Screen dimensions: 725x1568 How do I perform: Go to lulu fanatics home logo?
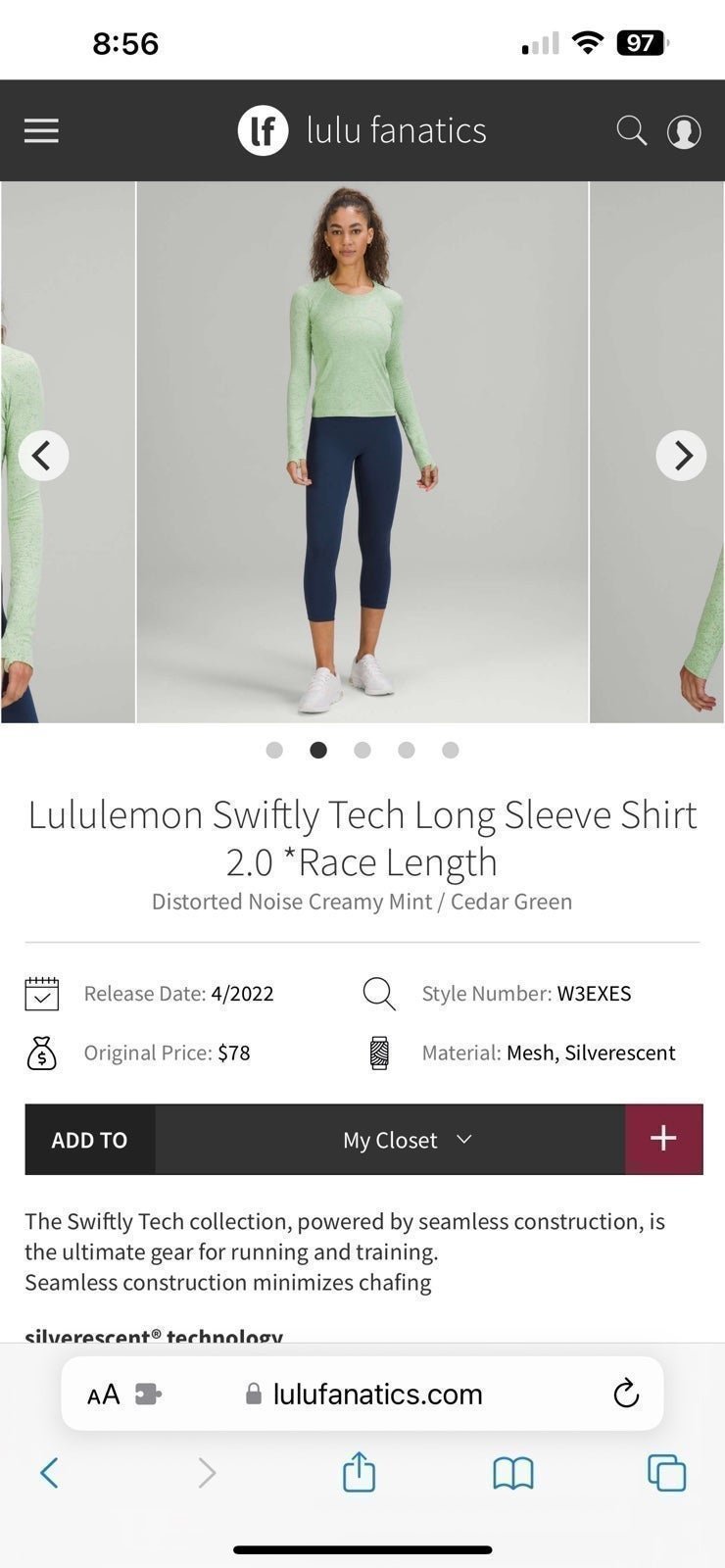tap(362, 130)
